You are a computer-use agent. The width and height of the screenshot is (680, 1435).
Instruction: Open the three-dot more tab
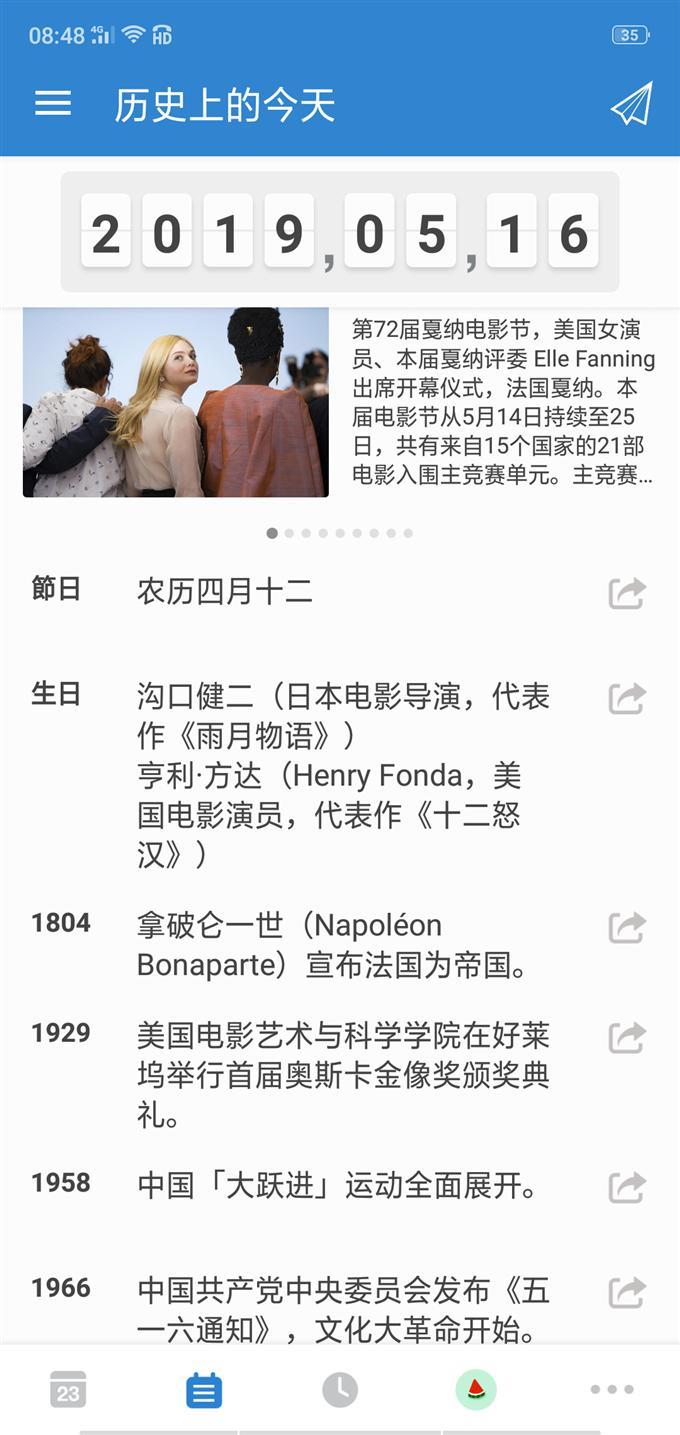click(612, 1390)
